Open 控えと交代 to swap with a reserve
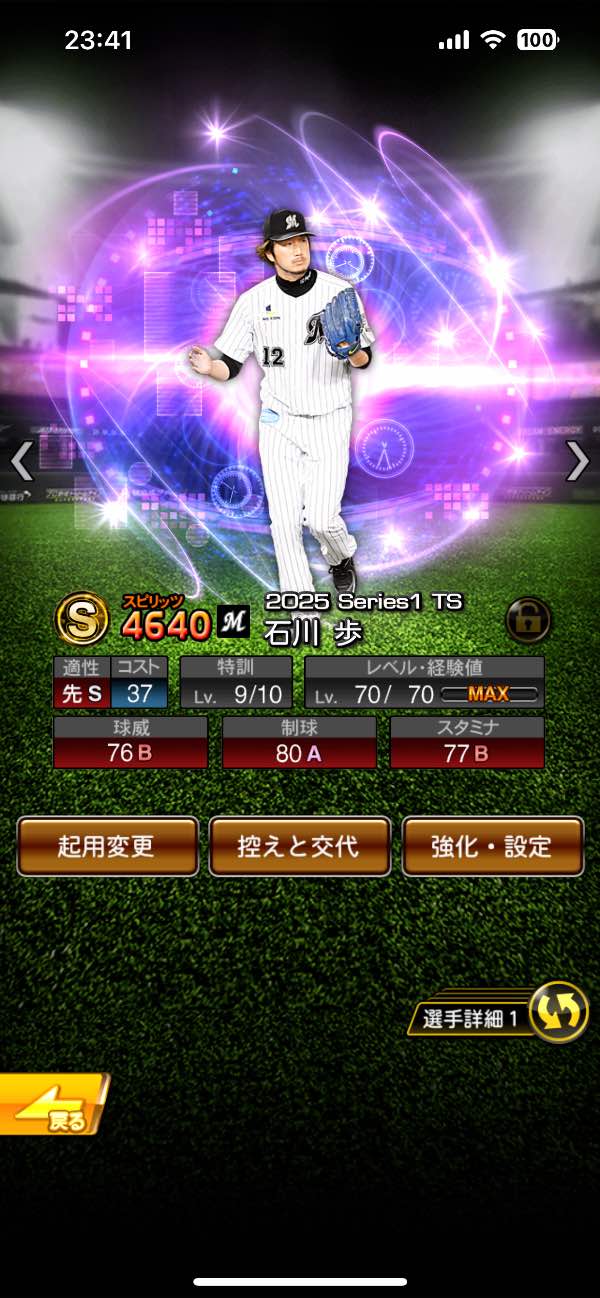 coord(299,846)
